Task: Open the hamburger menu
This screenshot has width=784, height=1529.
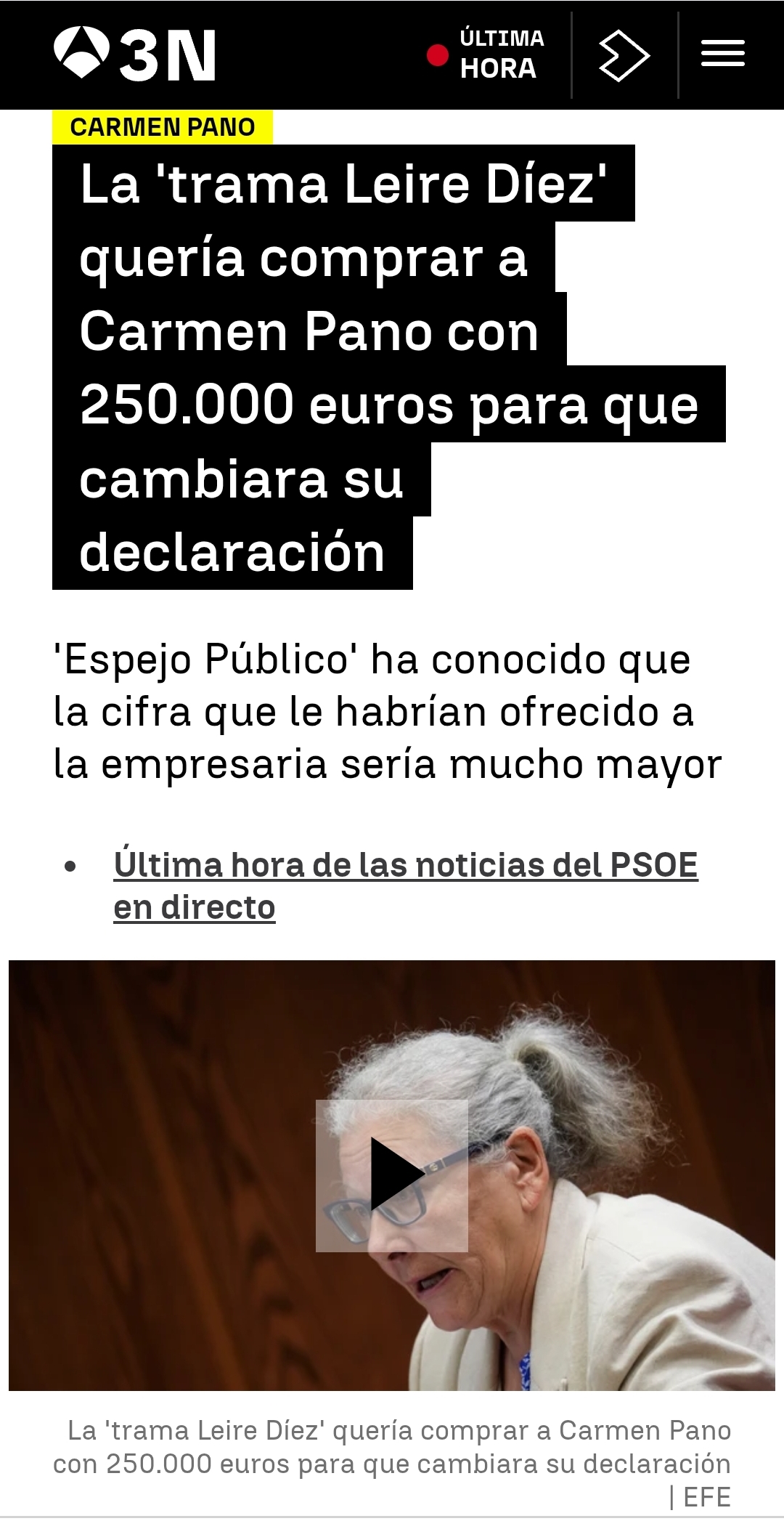Action: pyautogui.click(x=723, y=54)
